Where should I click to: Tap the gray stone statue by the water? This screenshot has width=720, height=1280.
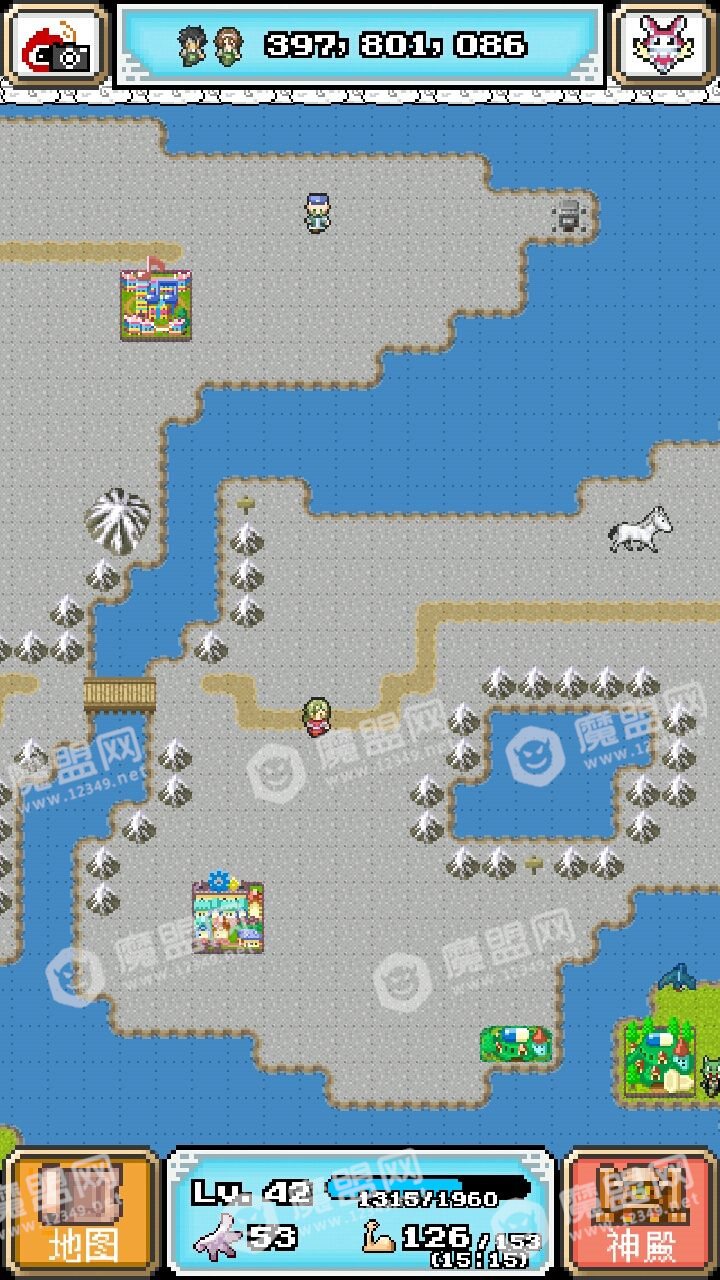point(568,214)
